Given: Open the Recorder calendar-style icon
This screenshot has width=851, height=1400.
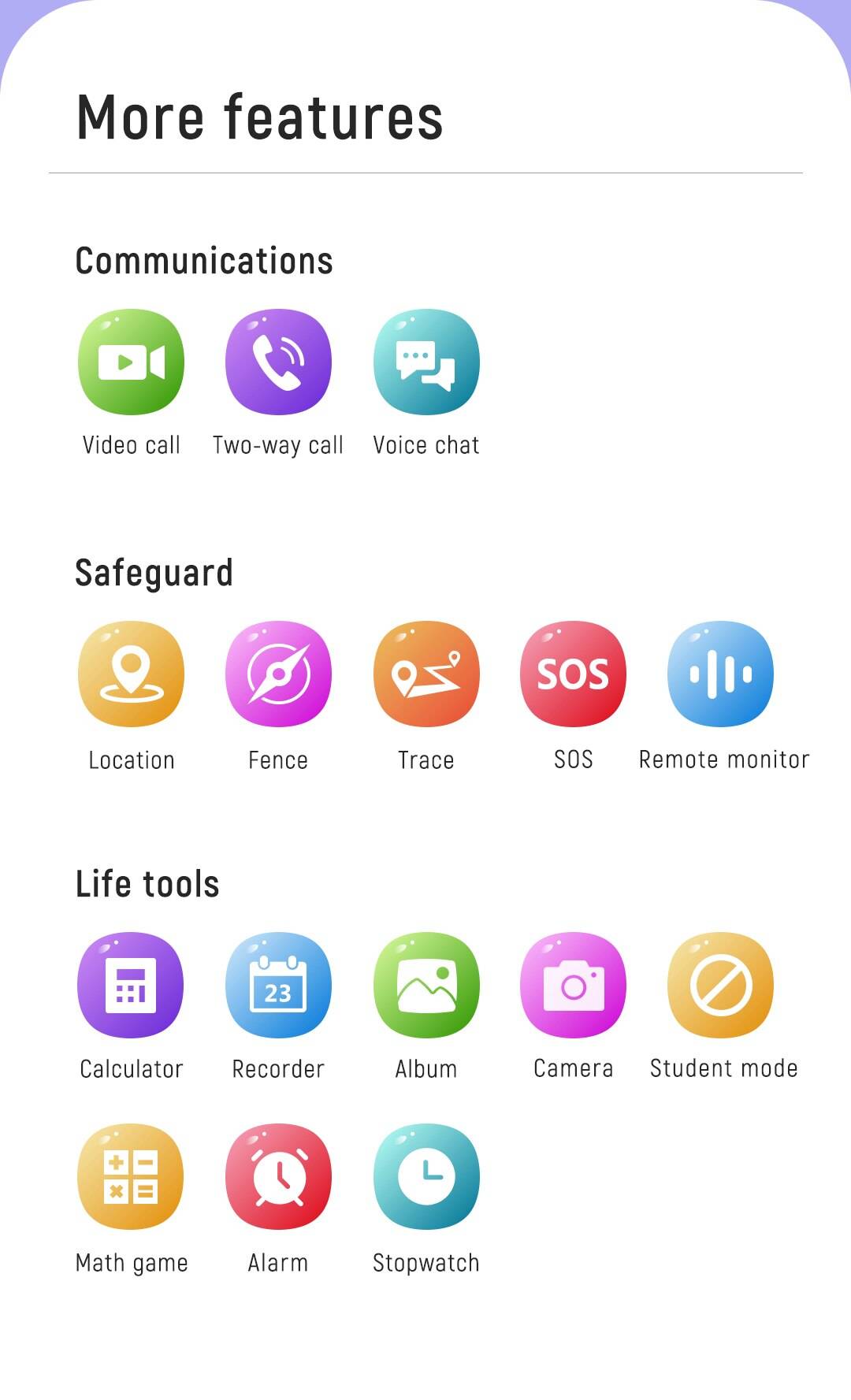Looking at the screenshot, I should point(278,985).
